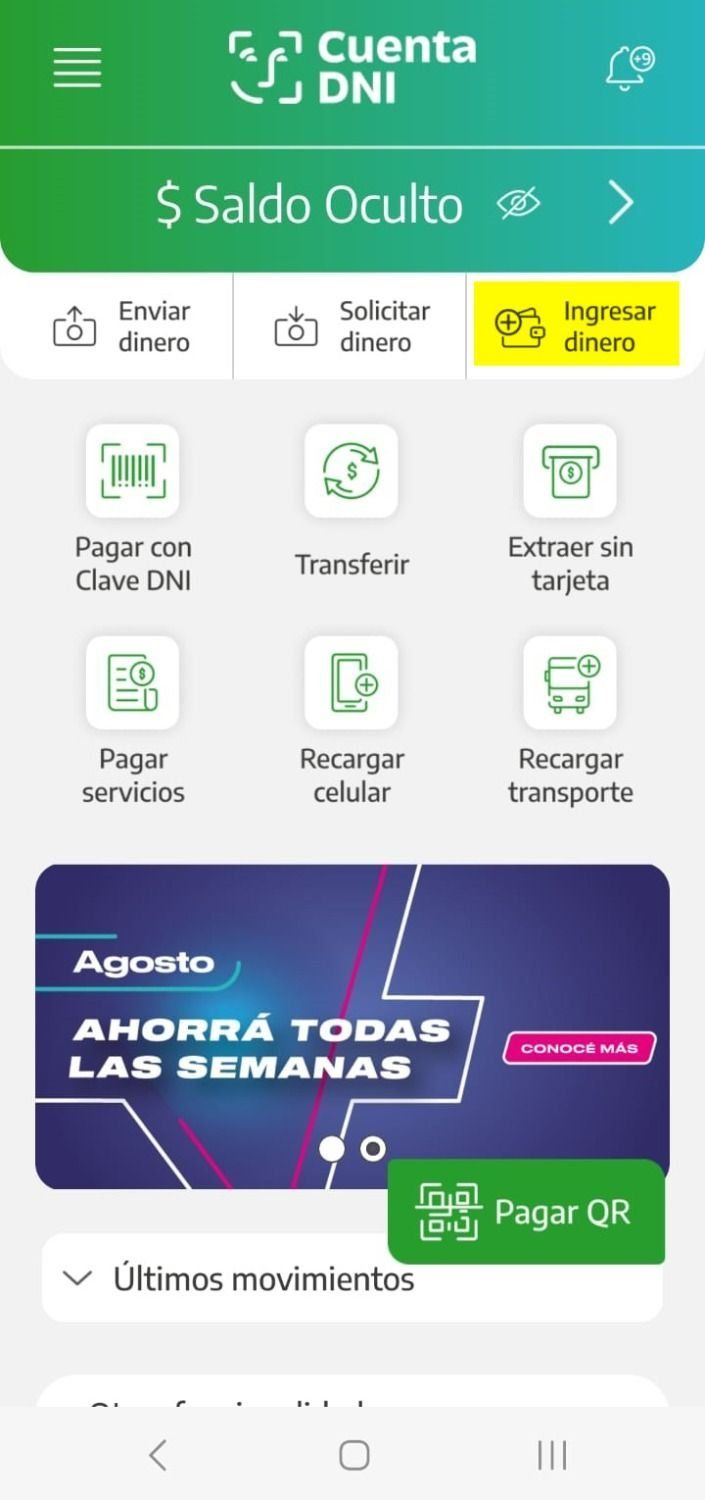
Task: Launch Pagar QR scanner
Action: [526, 1212]
